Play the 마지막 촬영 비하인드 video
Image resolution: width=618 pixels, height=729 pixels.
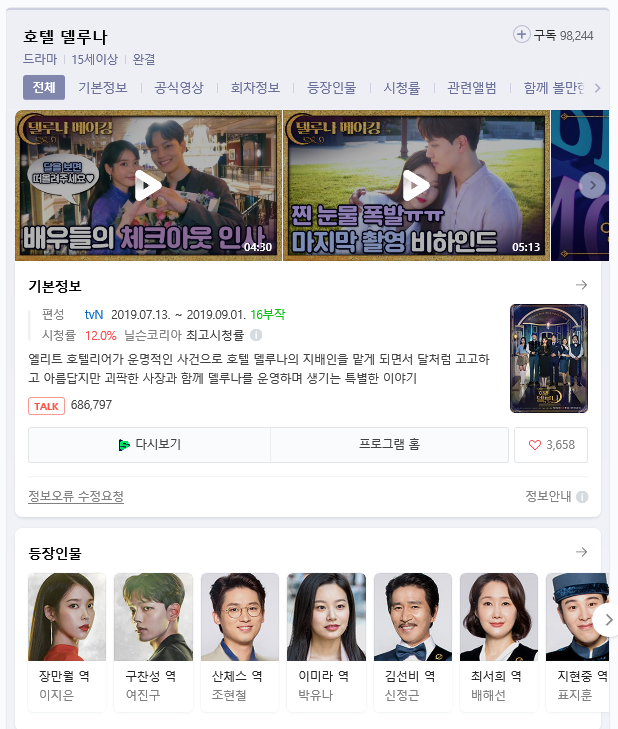point(416,186)
